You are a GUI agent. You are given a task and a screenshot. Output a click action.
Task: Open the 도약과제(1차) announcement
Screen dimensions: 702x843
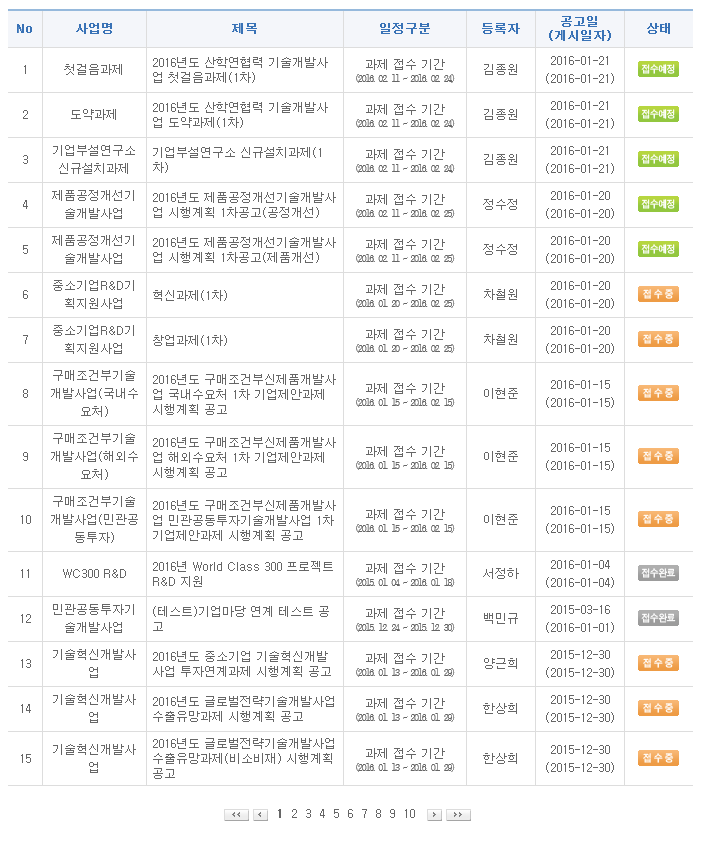tap(244, 115)
